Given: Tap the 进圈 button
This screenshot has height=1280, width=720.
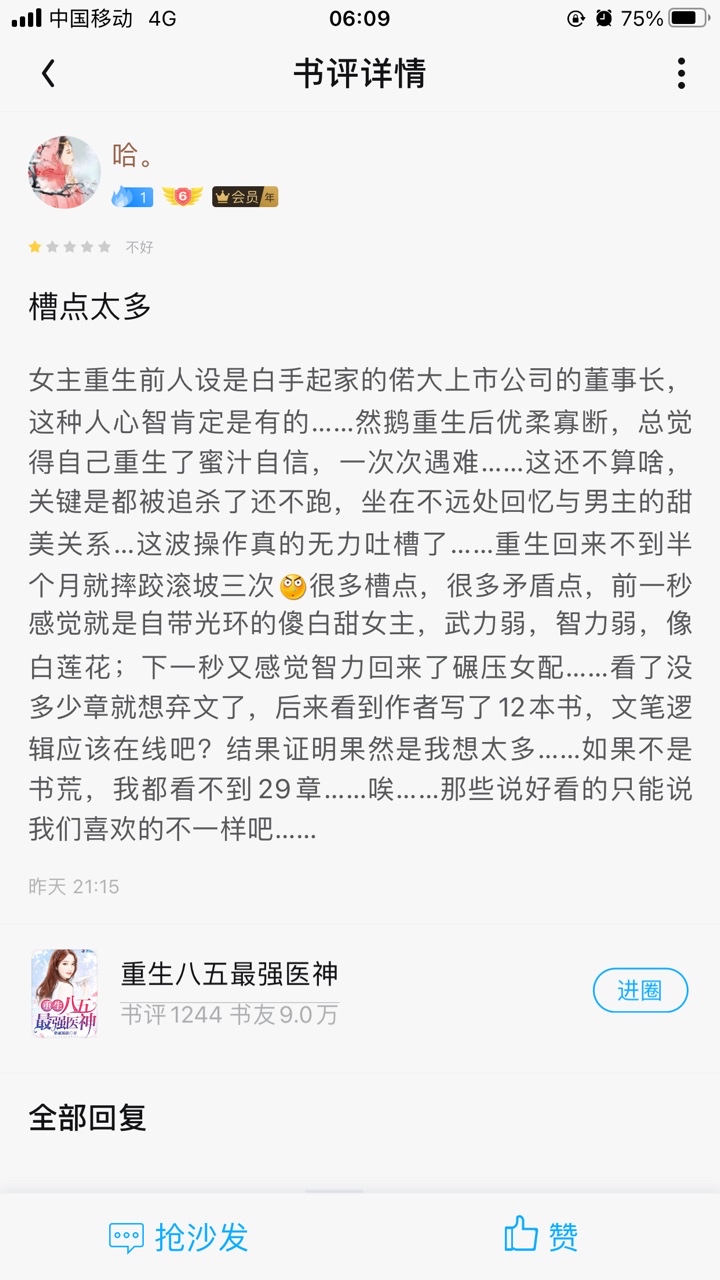Looking at the screenshot, I should click(x=640, y=990).
